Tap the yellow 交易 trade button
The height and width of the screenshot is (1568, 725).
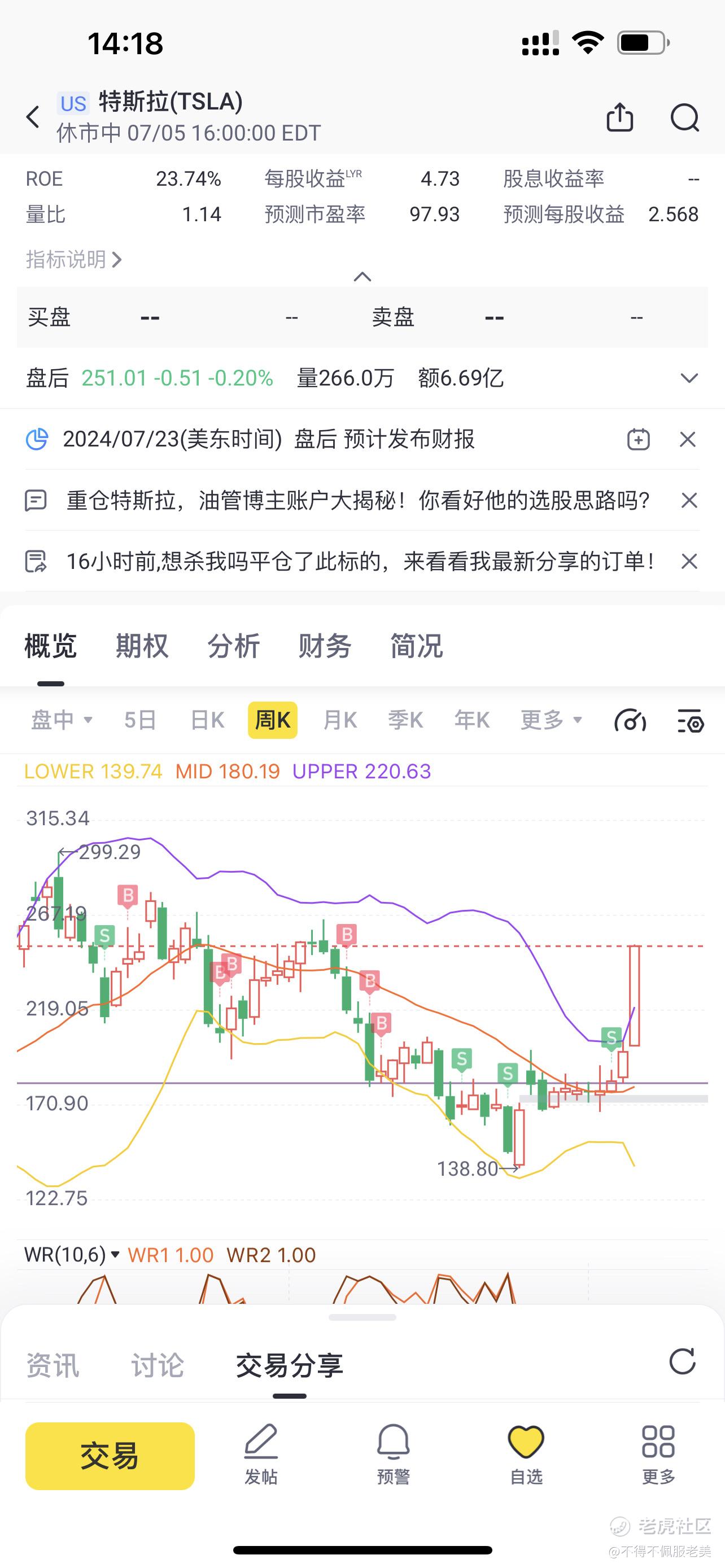[110, 1456]
